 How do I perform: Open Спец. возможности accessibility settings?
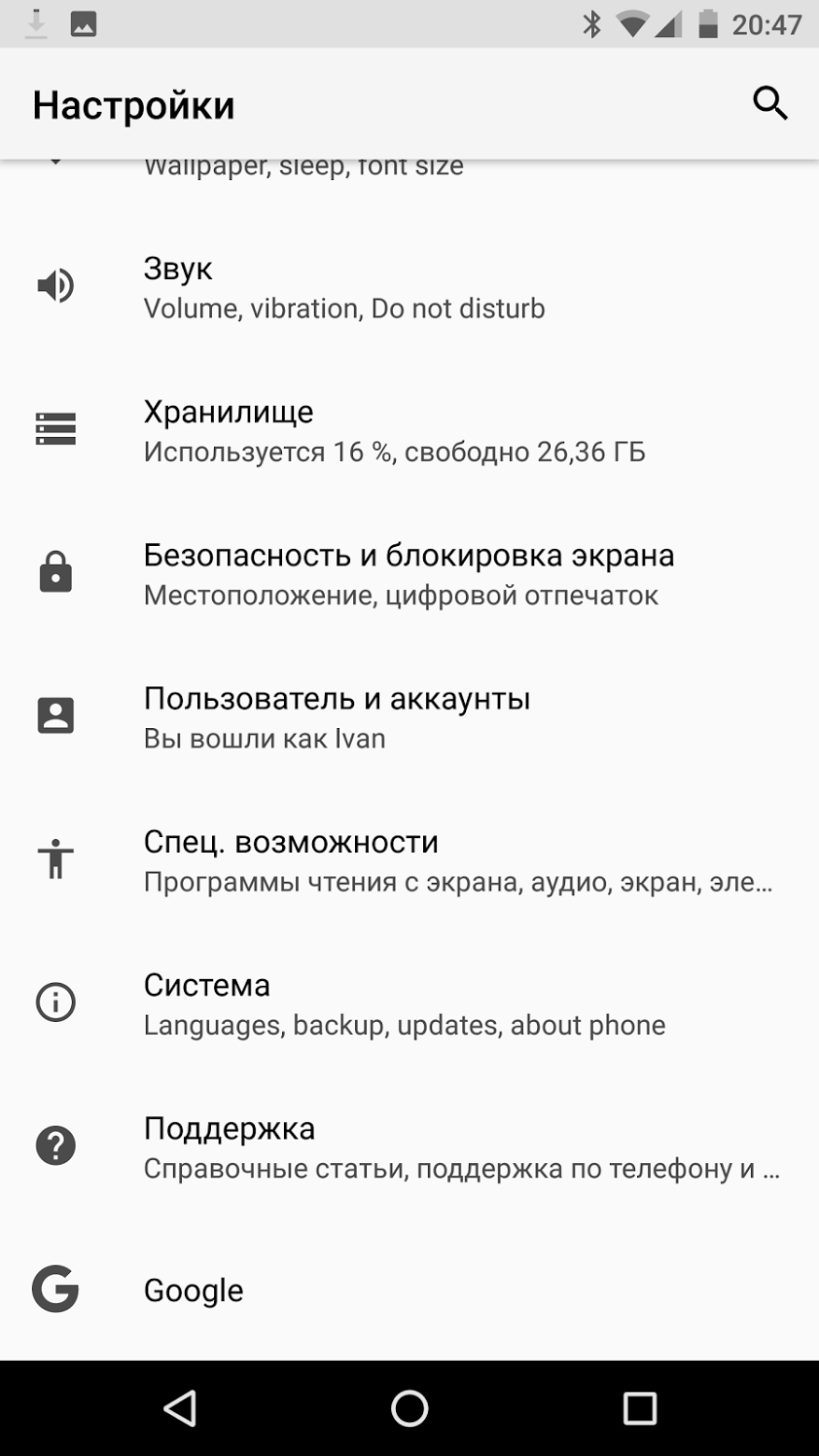(x=409, y=860)
